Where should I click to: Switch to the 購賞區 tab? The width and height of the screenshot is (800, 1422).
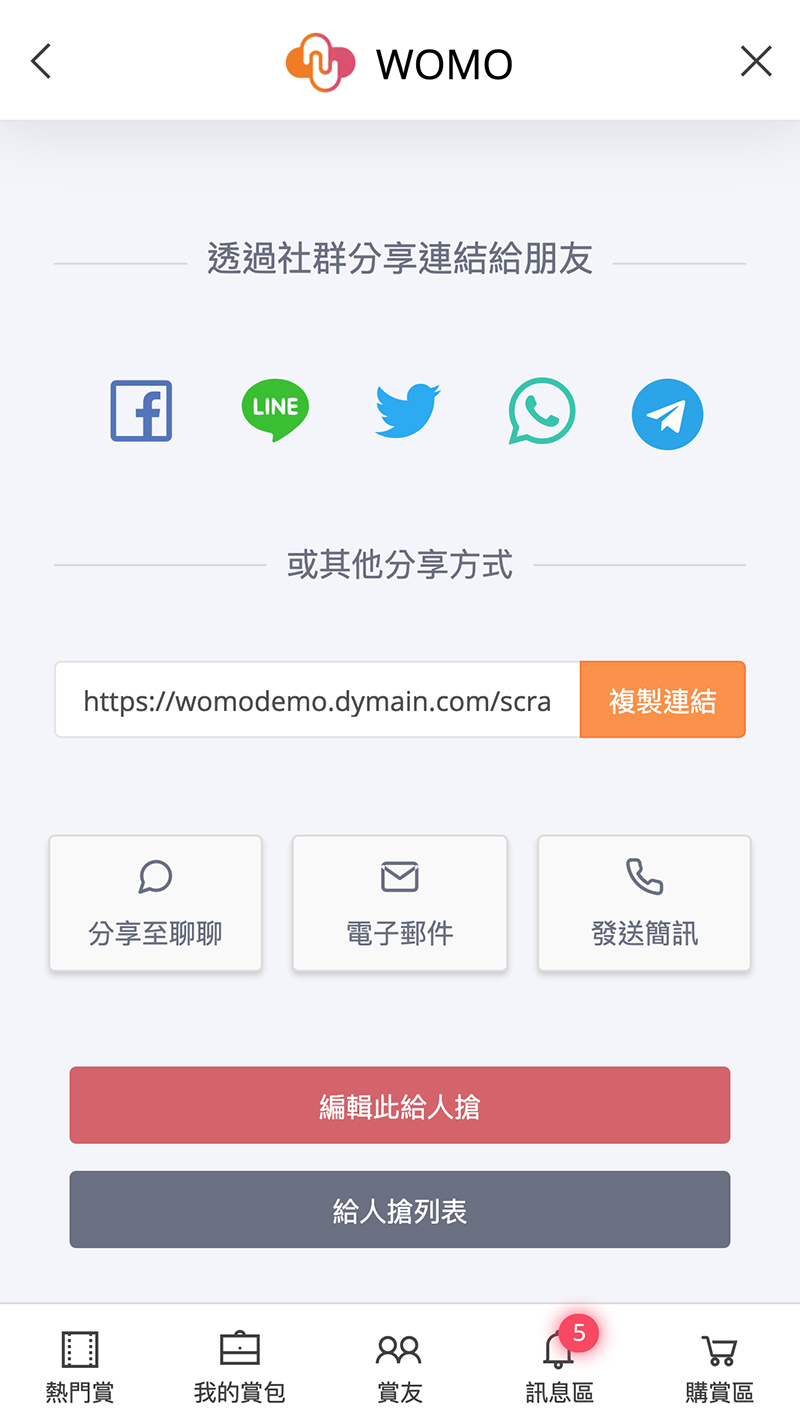[x=719, y=1365]
